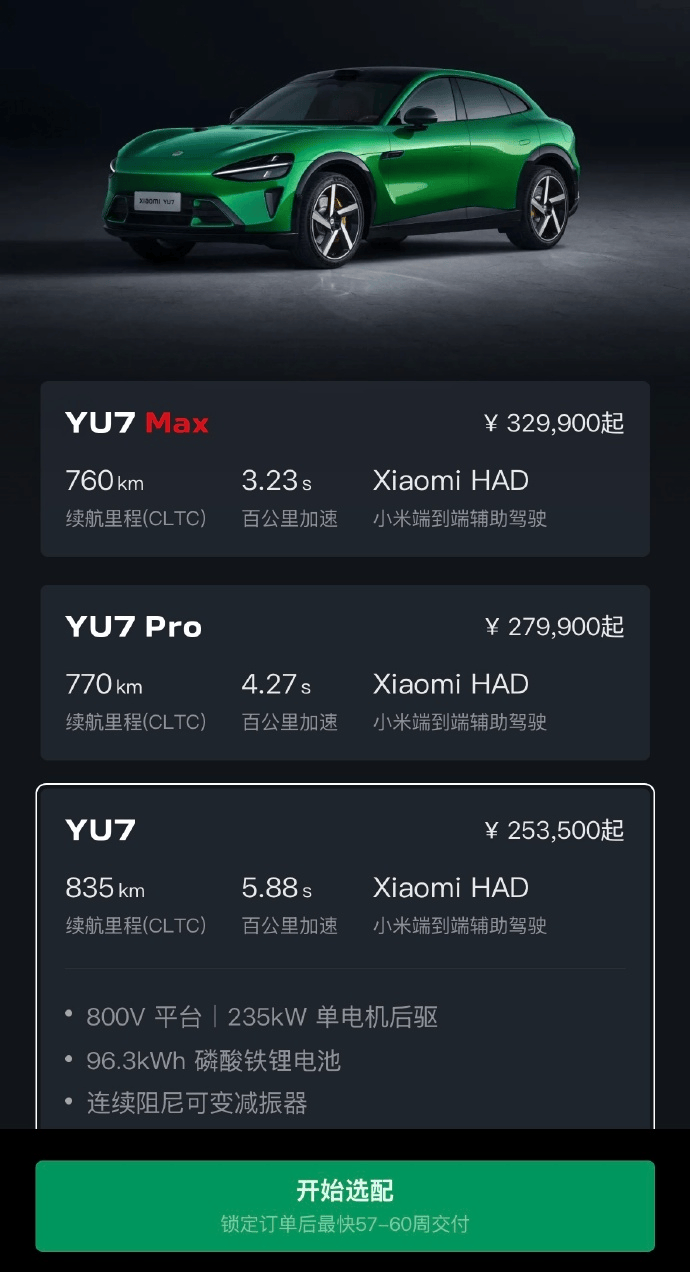Select the YU7 Max model card
The width and height of the screenshot is (690, 1272).
tap(345, 468)
